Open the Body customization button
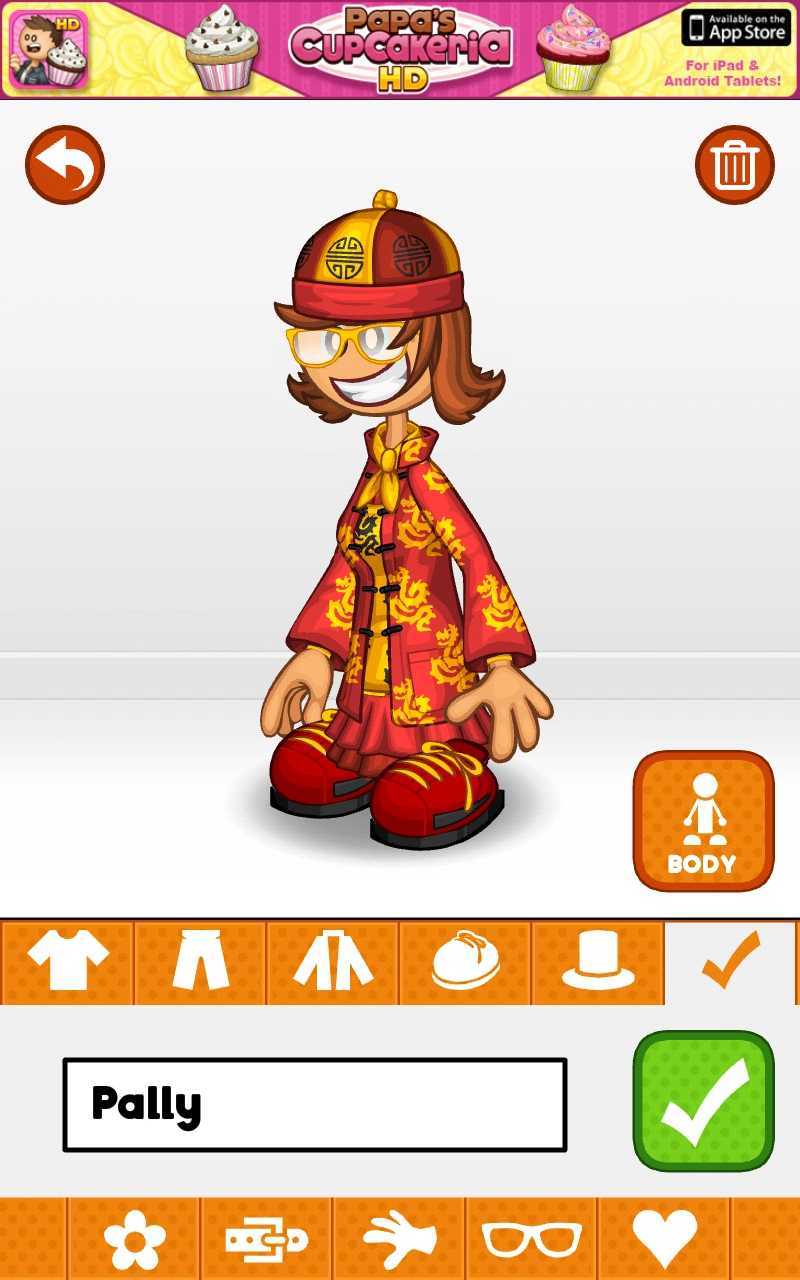The height and width of the screenshot is (1280, 800). [703, 821]
